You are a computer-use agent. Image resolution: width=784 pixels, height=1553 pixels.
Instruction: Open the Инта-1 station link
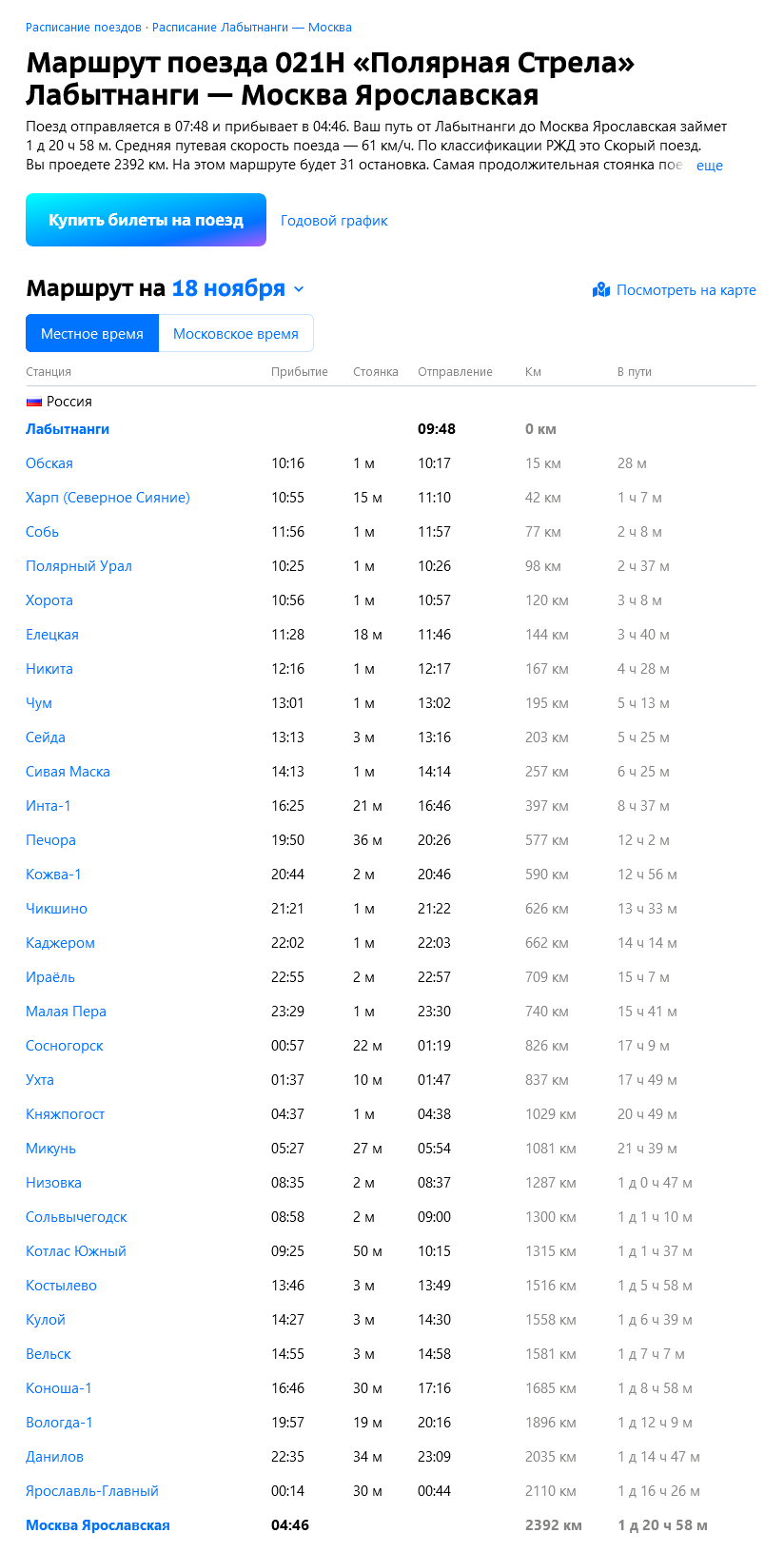click(x=49, y=806)
